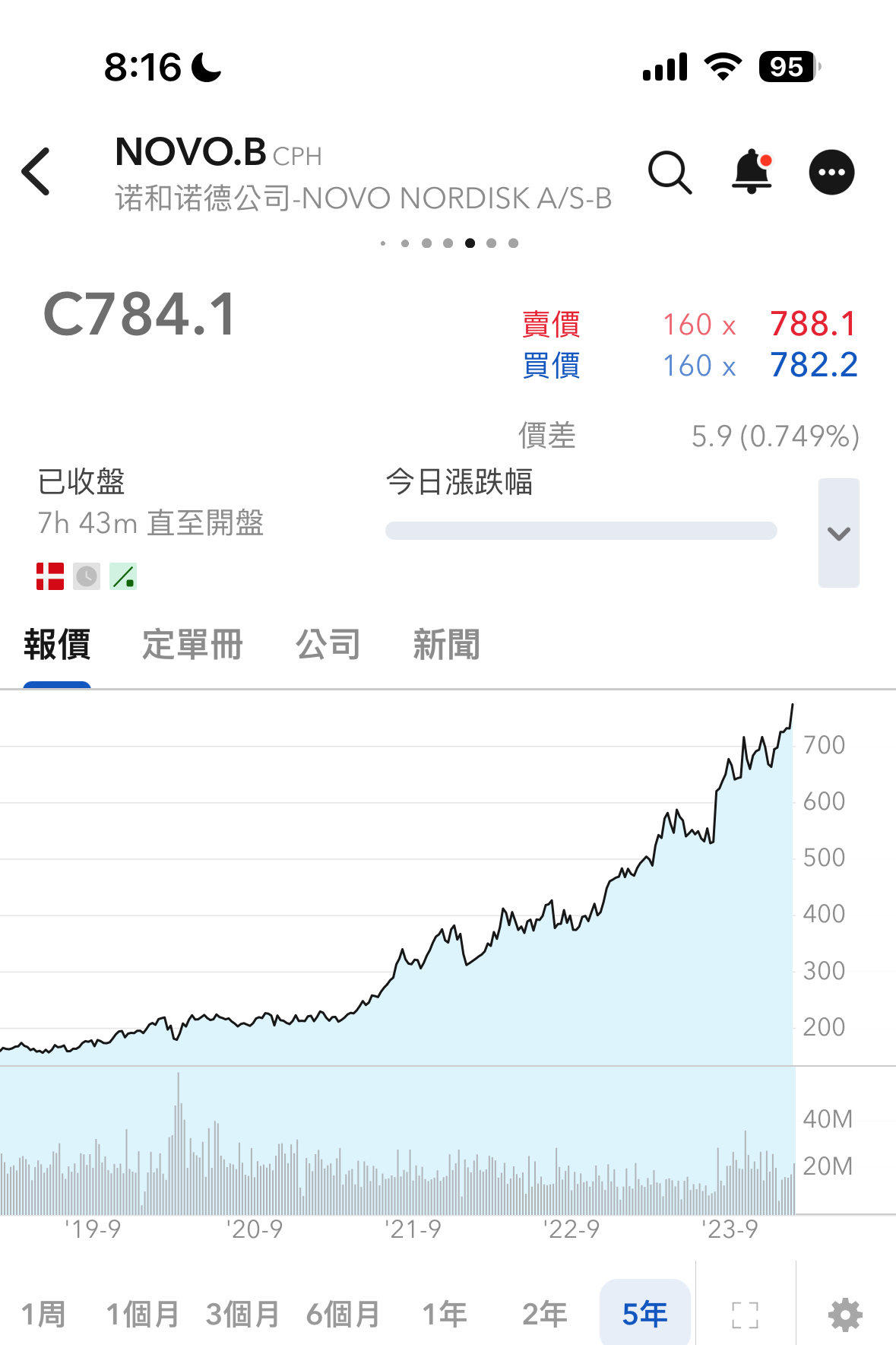Open the three-dot more options menu
Viewport: 896px width, 1345px height.
click(x=831, y=173)
